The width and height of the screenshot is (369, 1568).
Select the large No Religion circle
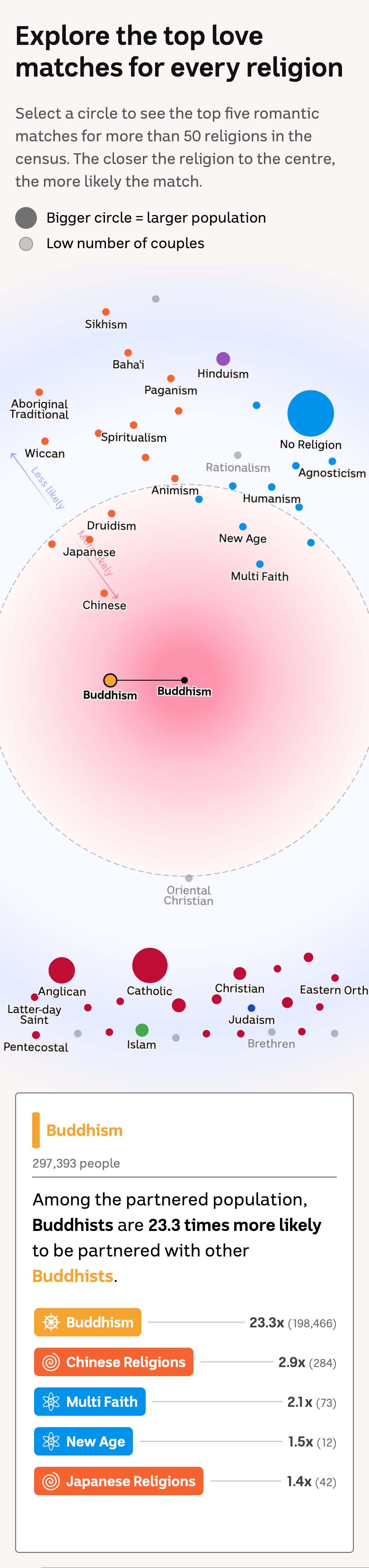coord(310,413)
